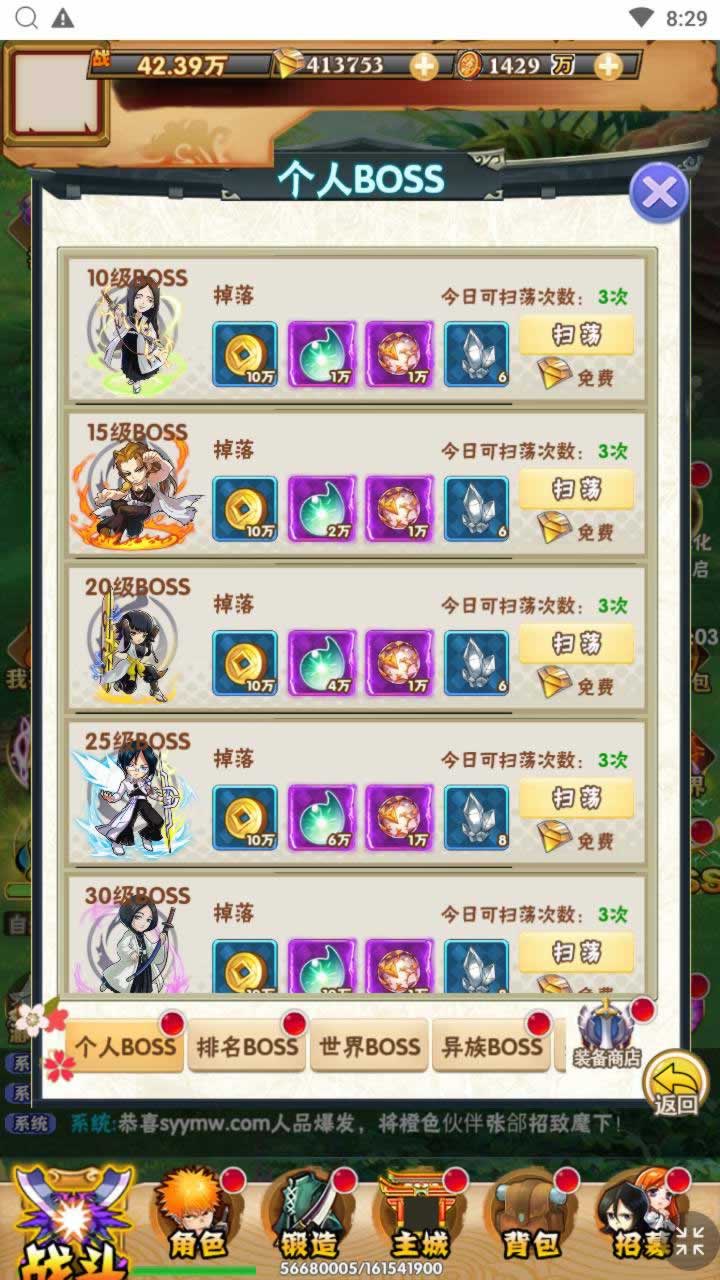Tap 扫荡 for the 20级BOSS

575,643
